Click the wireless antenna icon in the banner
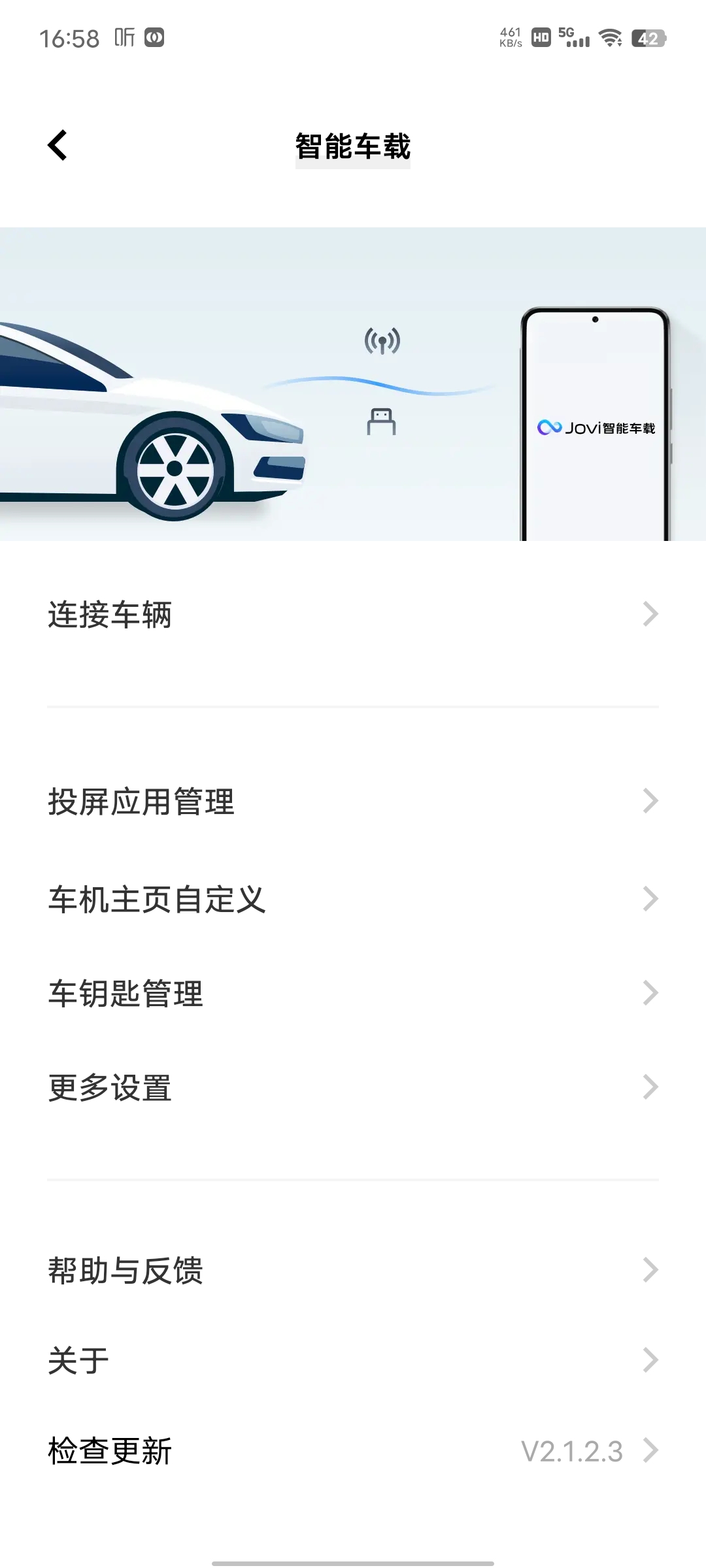Screen dimensions: 706x1568 click(x=381, y=341)
